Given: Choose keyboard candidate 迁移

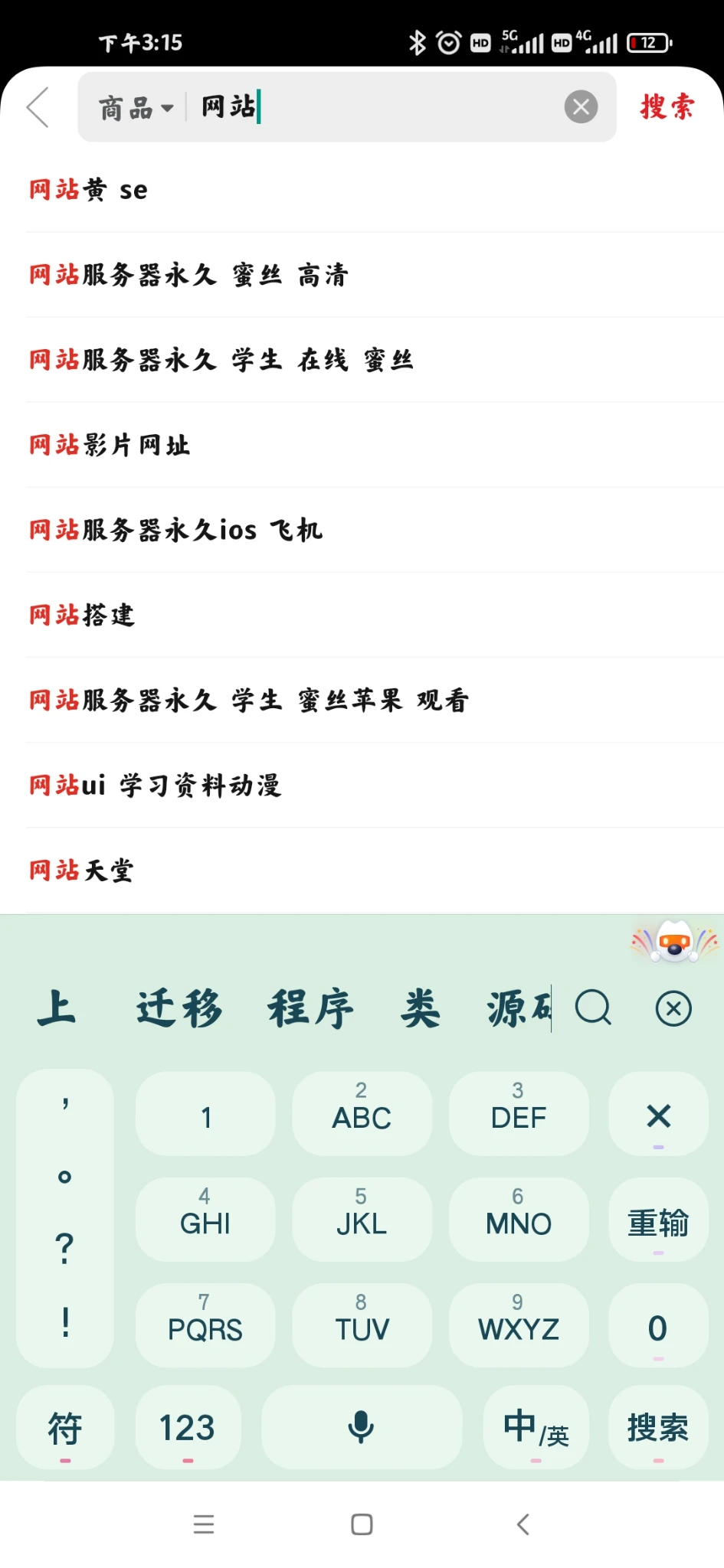Looking at the screenshot, I should (x=179, y=1008).
